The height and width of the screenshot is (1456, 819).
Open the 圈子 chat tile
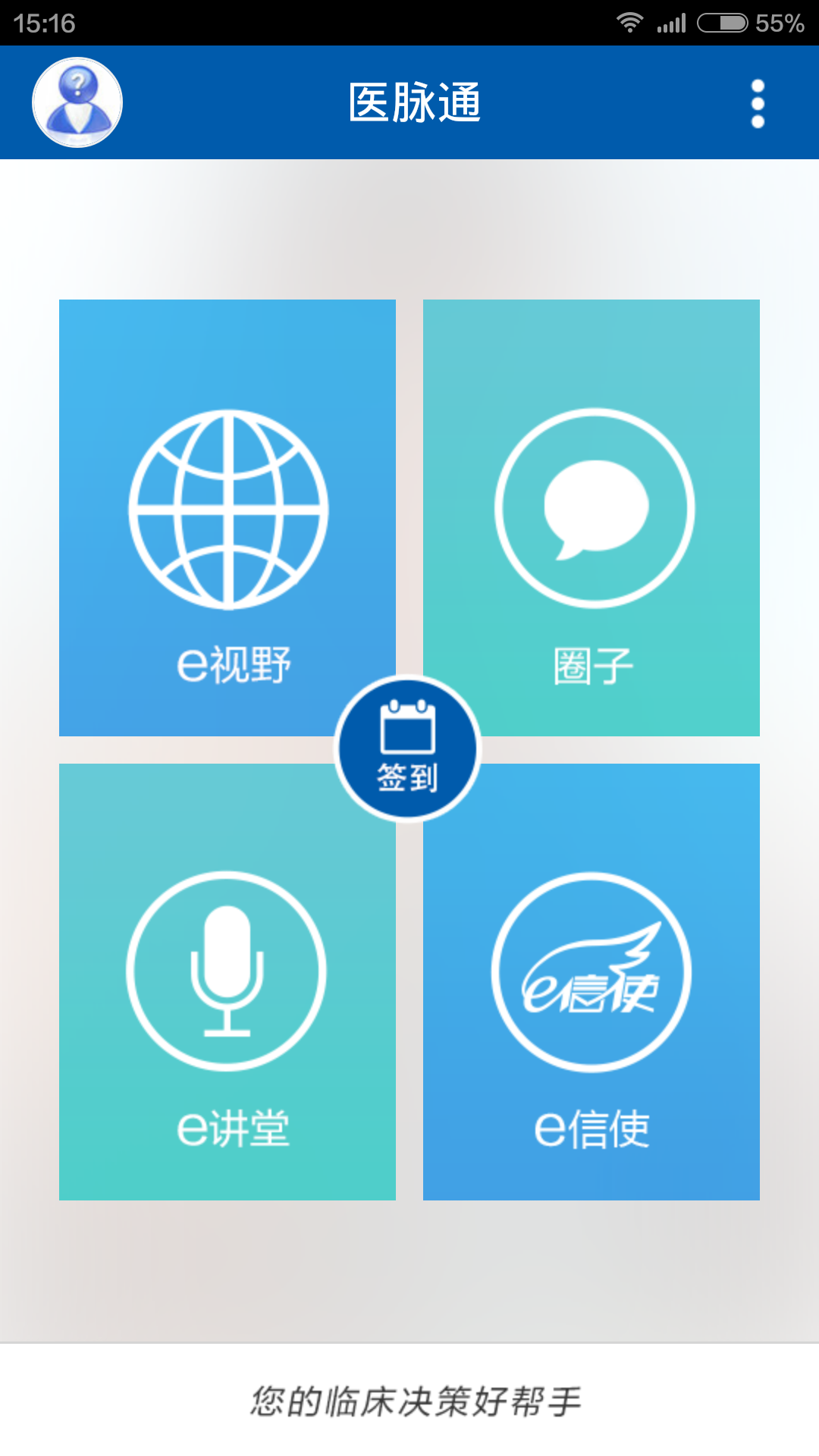pyautogui.click(x=591, y=517)
